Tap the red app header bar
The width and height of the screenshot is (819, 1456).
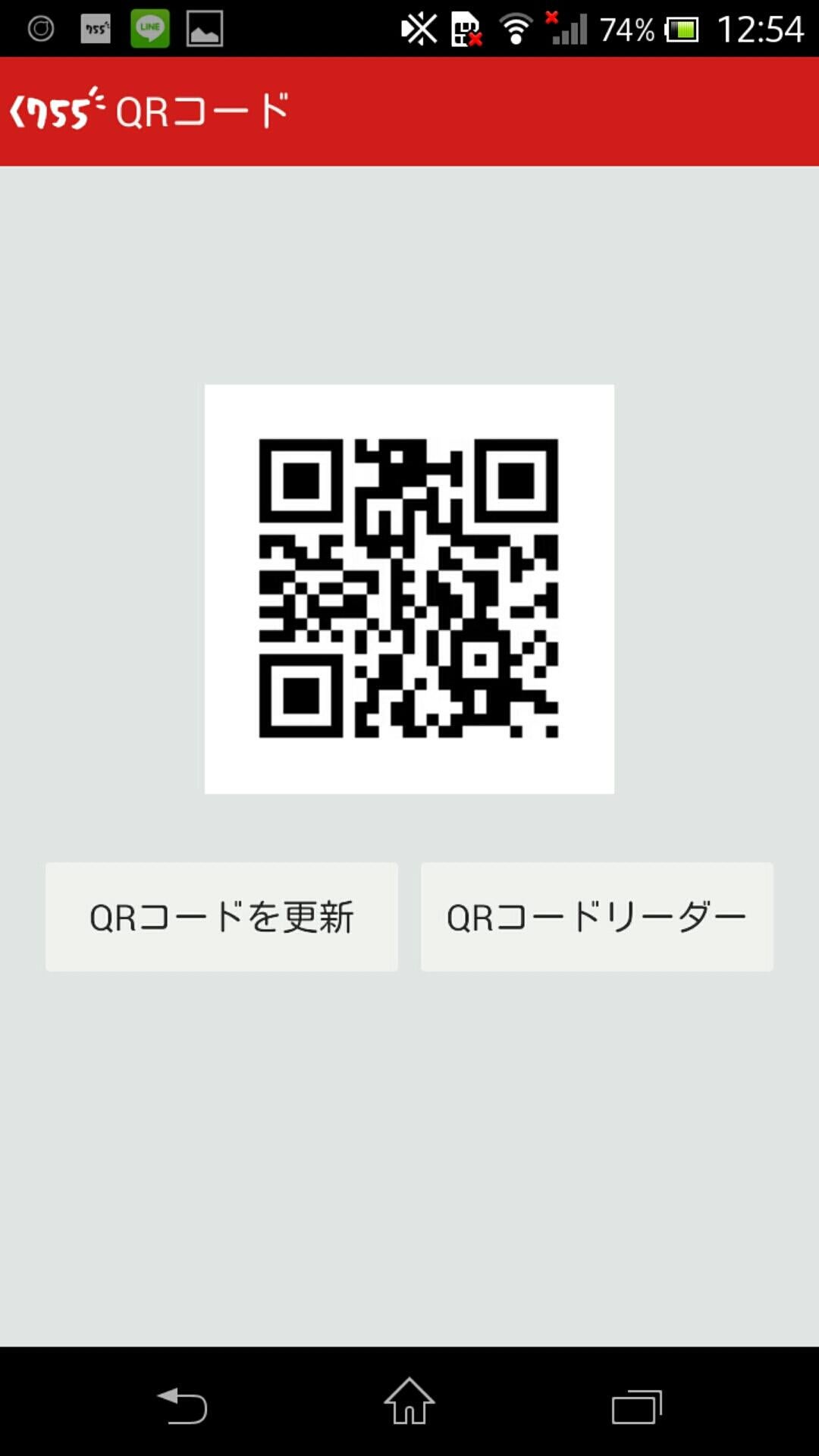click(531, 108)
